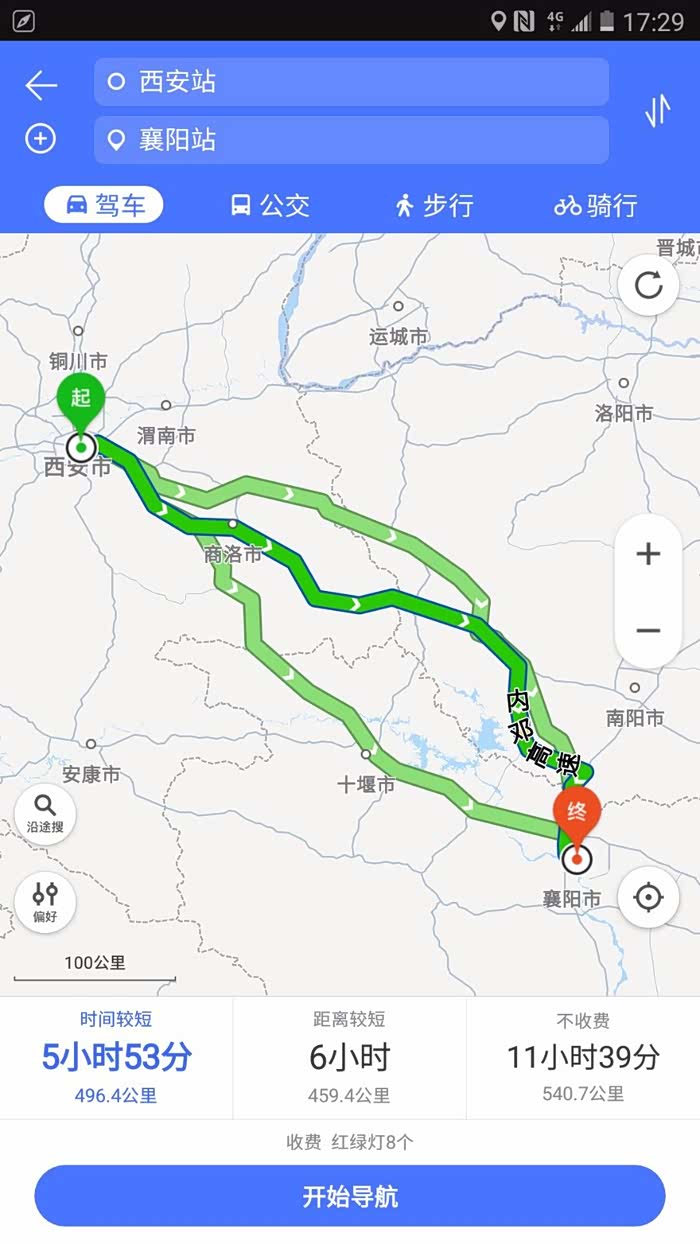Add a waypoint with the plus icon
This screenshot has width=700, height=1244.
(x=40, y=139)
